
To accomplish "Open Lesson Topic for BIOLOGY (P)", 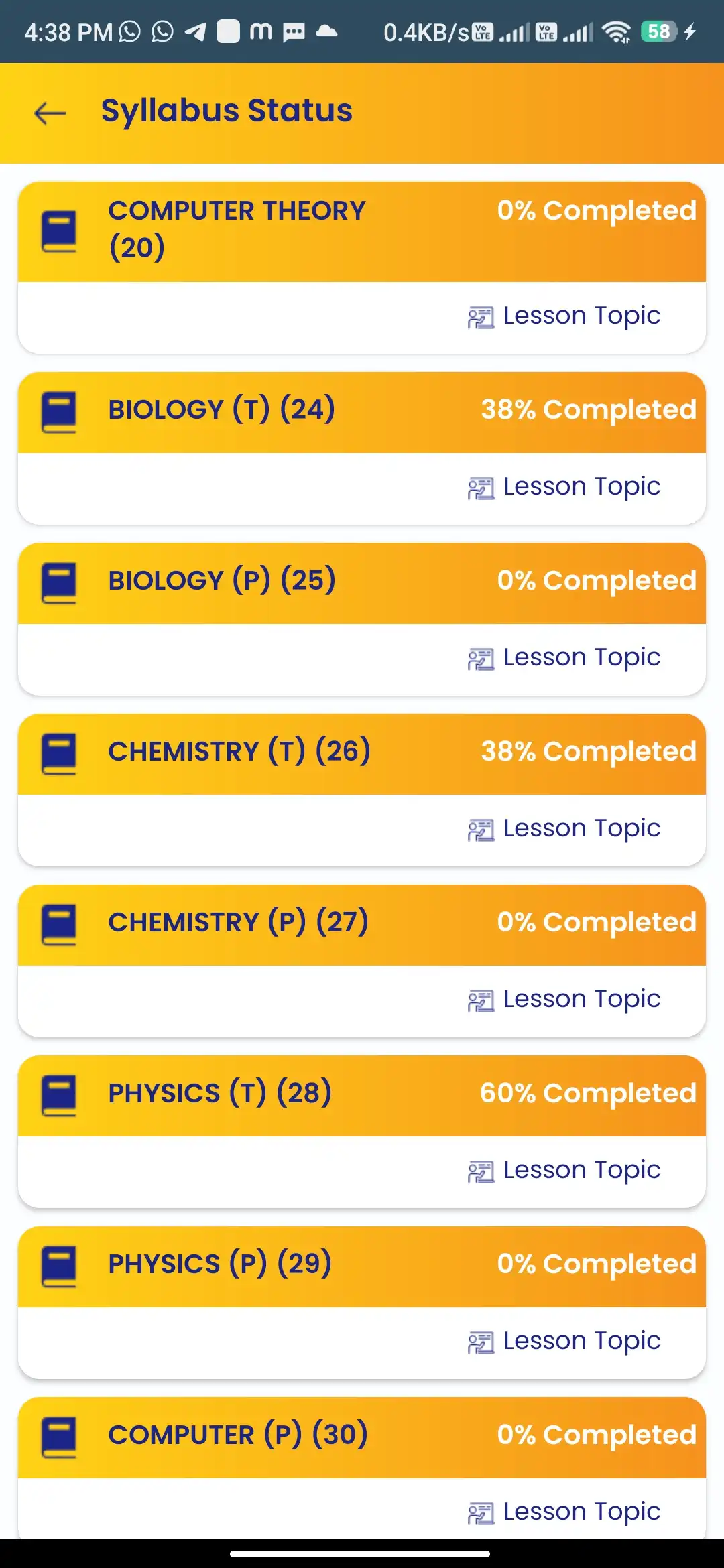I will [581, 657].
